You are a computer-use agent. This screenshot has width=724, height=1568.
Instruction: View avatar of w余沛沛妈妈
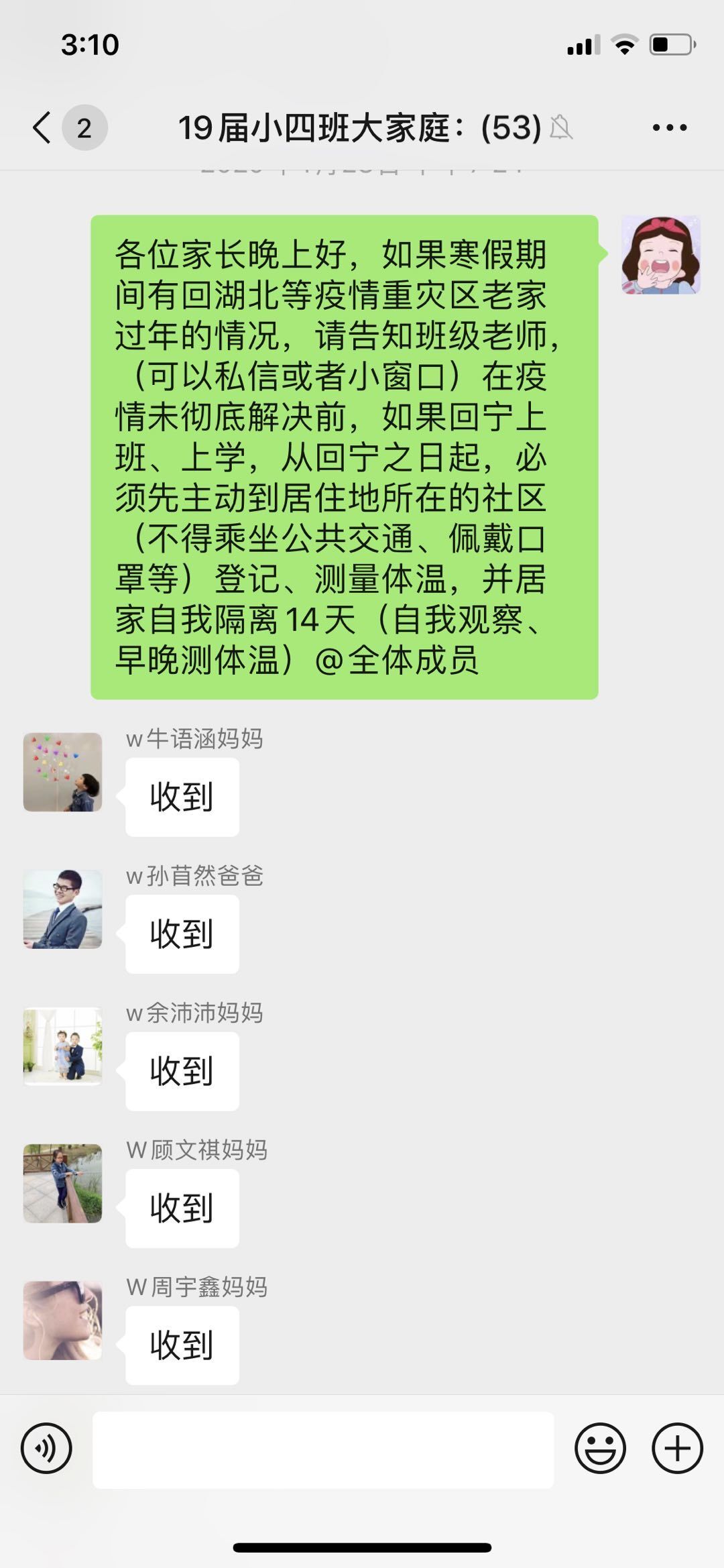click(63, 1046)
